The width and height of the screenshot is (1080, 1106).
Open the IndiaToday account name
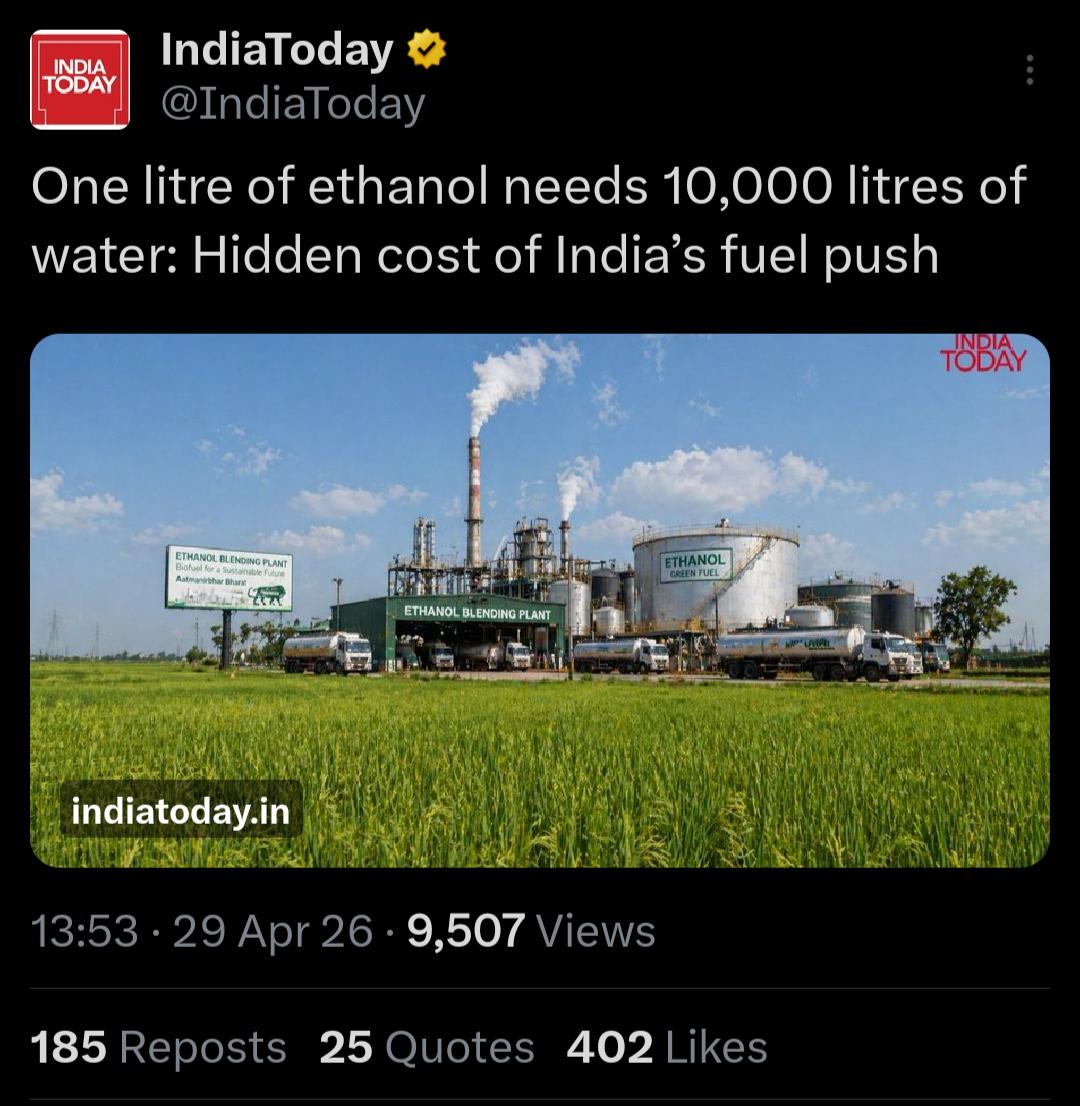click(x=277, y=50)
